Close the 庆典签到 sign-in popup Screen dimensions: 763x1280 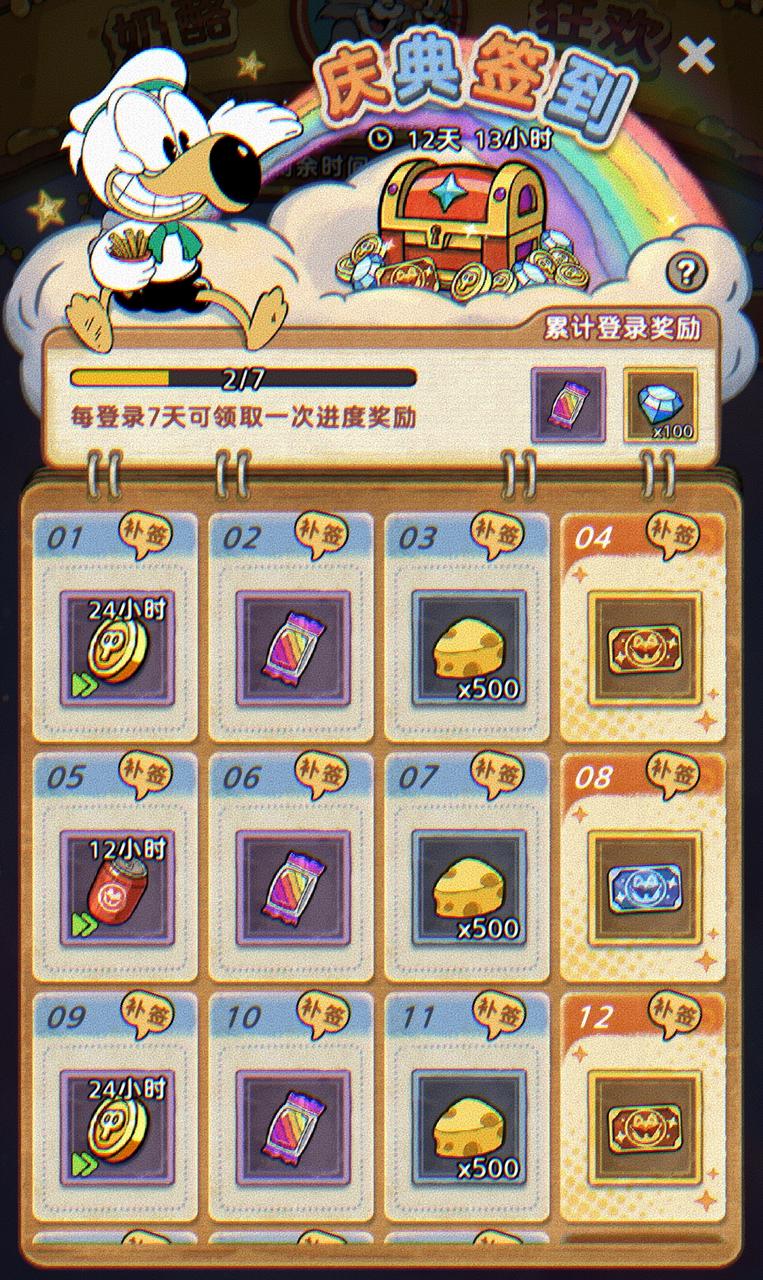pyautogui.click(x=696, y=56)
